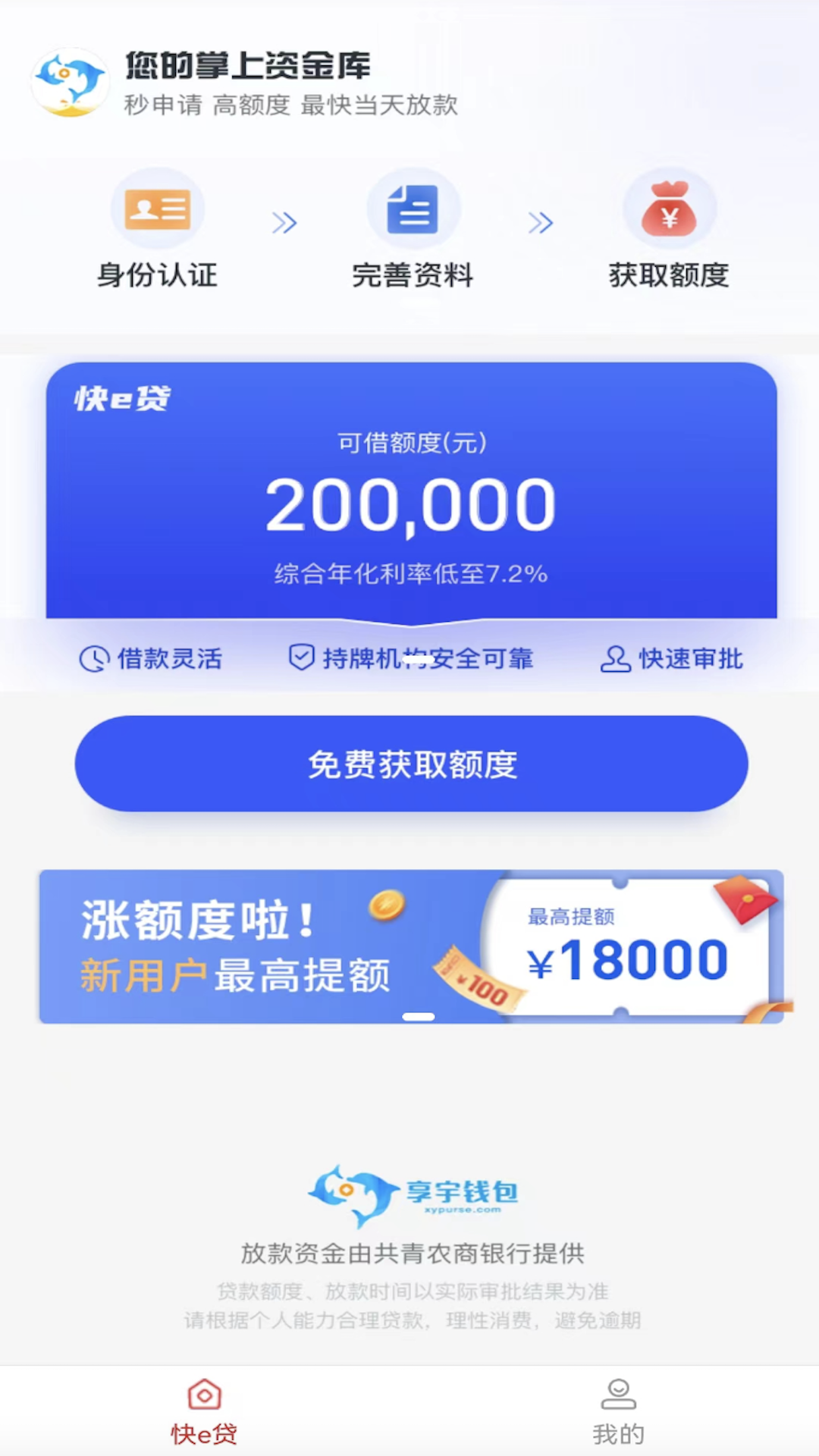Open the 快e贷 200,000 loan card

[x=411, y=493]
